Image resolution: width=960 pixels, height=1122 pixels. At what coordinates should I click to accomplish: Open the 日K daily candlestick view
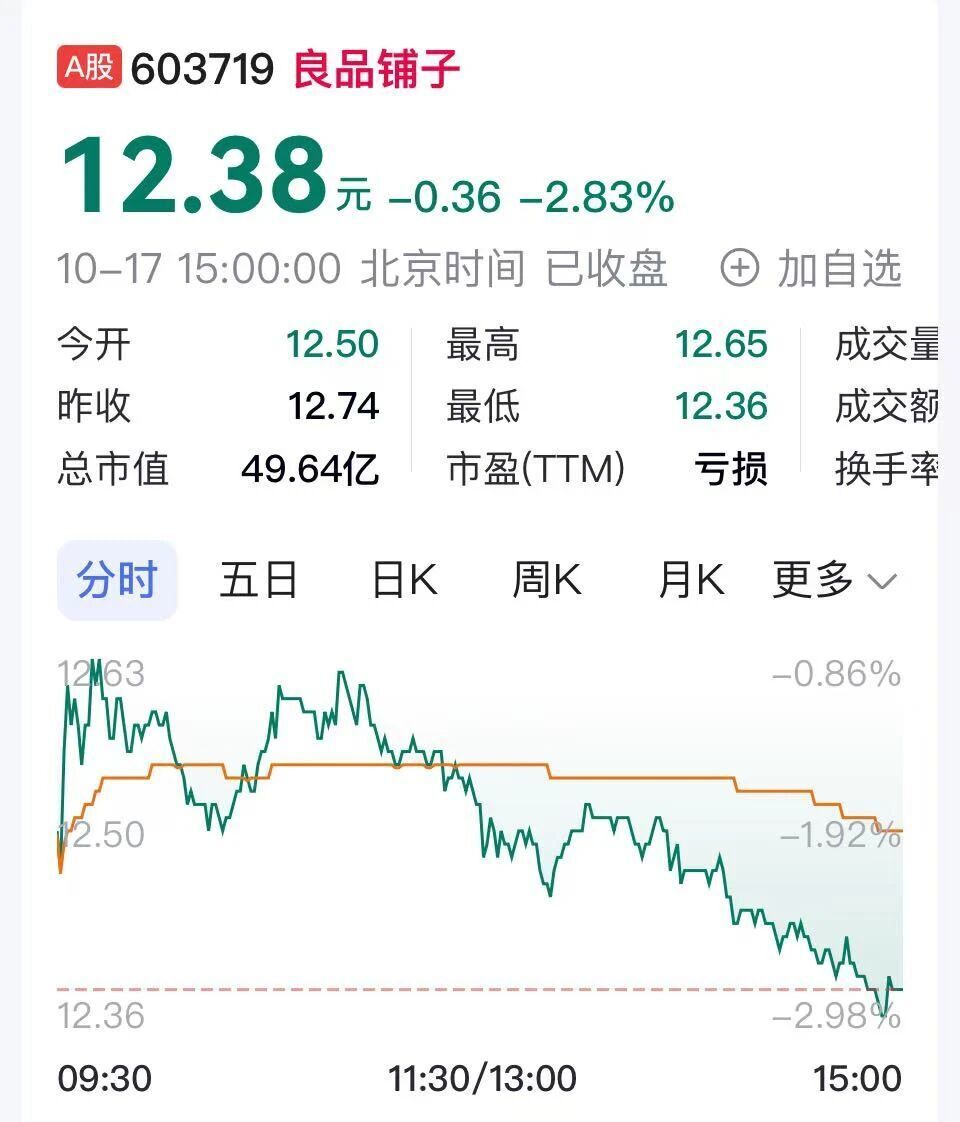click(401, 578)
